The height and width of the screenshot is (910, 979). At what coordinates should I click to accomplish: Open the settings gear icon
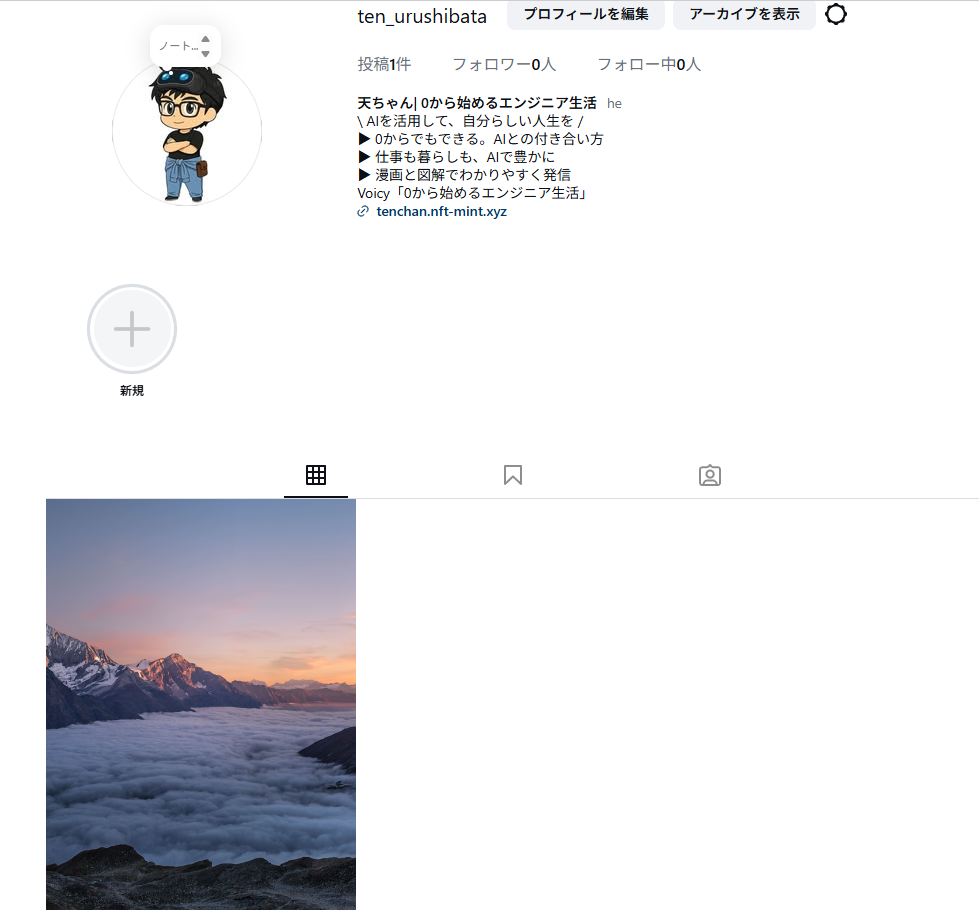pyautogui.click(x=836, y=15)
